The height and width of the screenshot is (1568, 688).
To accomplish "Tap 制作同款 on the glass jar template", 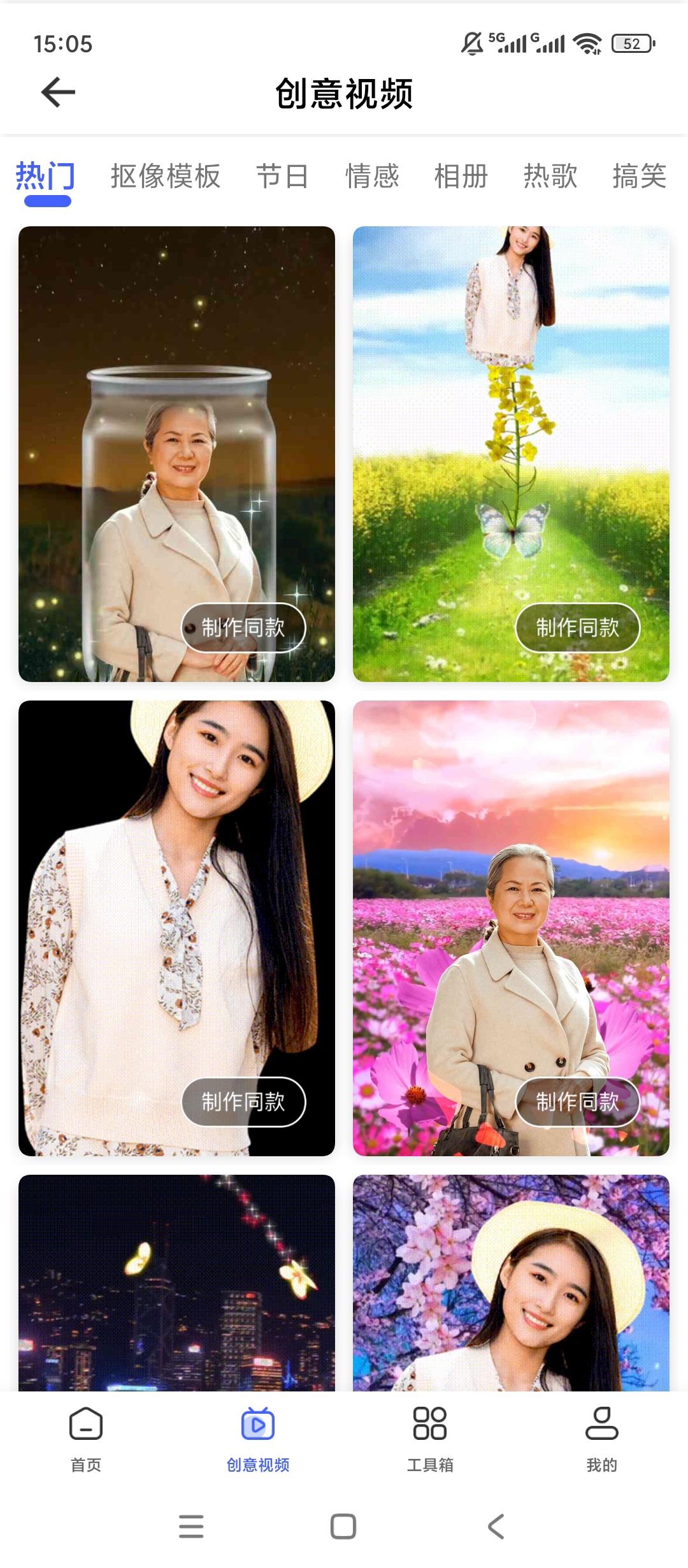I will point(243,628).
